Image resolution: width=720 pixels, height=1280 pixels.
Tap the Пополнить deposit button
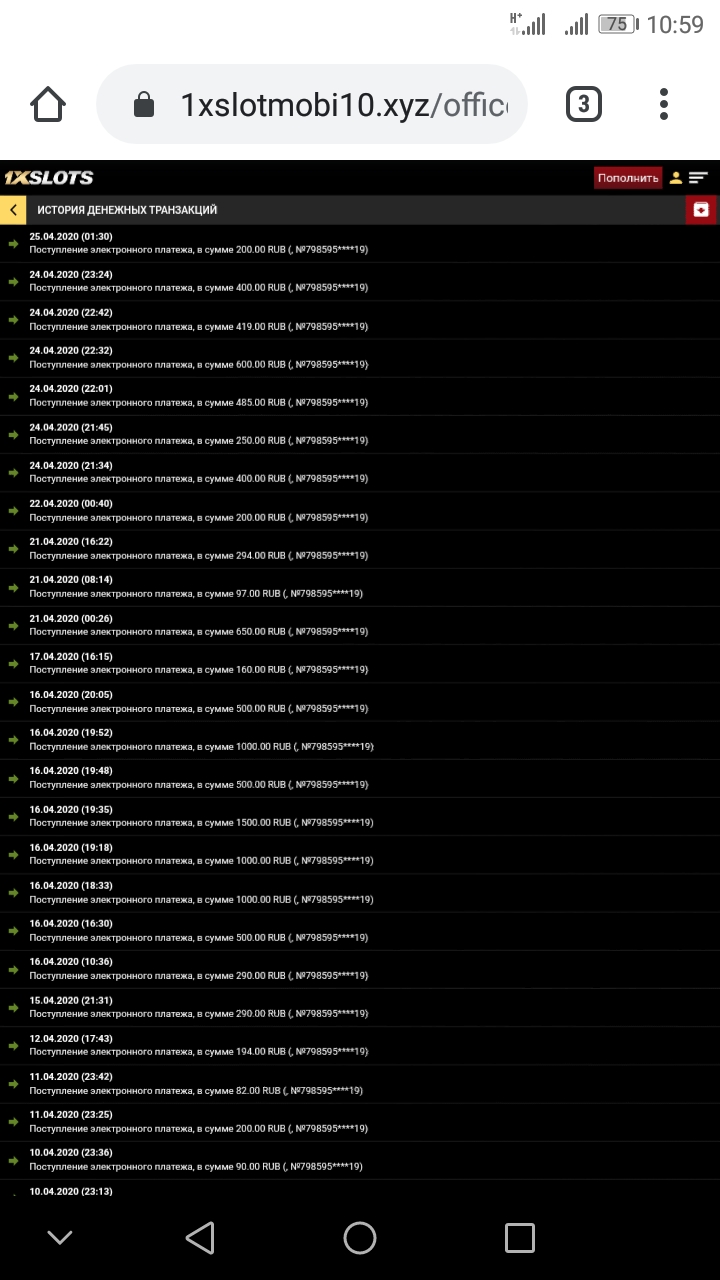click(x=628, y=178)
